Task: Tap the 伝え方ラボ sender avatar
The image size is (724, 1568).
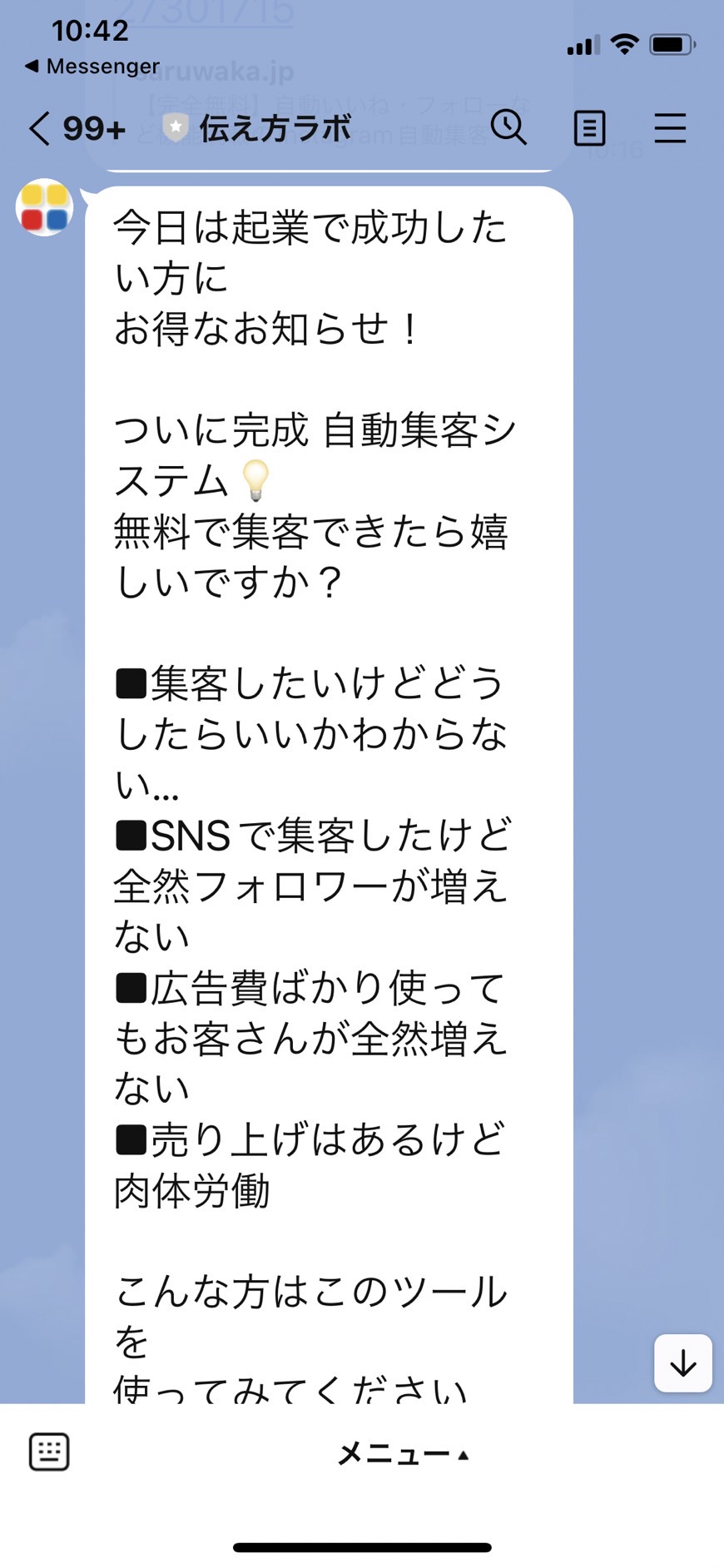Action: tap(45, 207)
